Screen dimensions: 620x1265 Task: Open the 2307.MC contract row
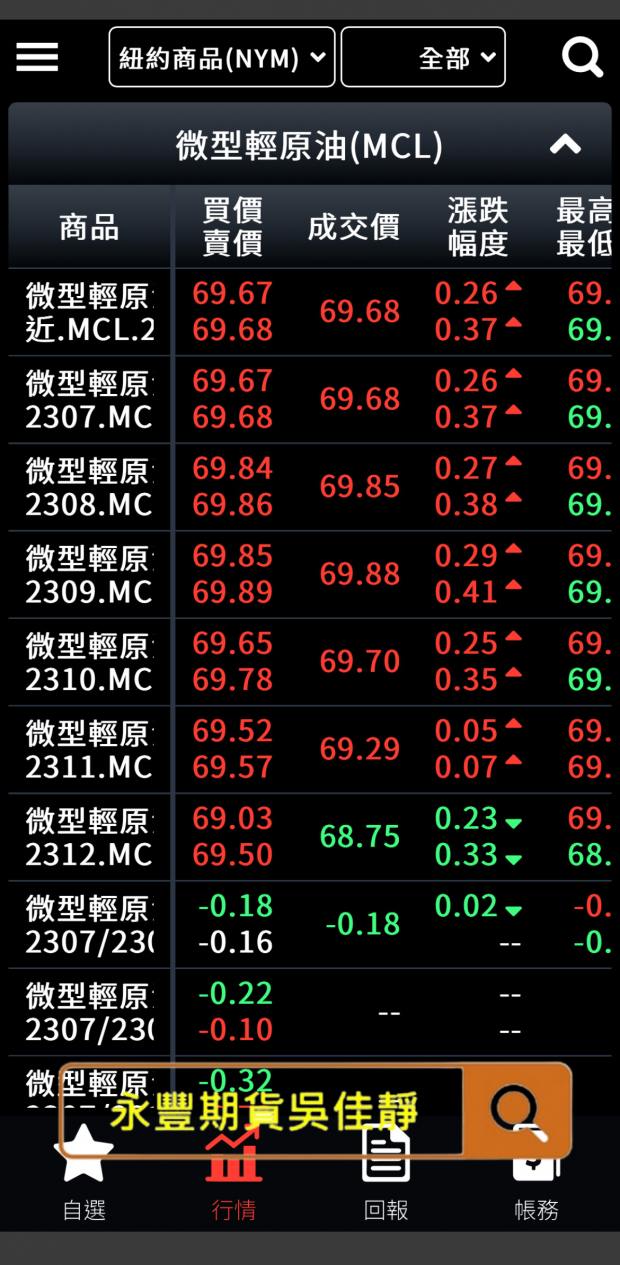pos(310,399)
